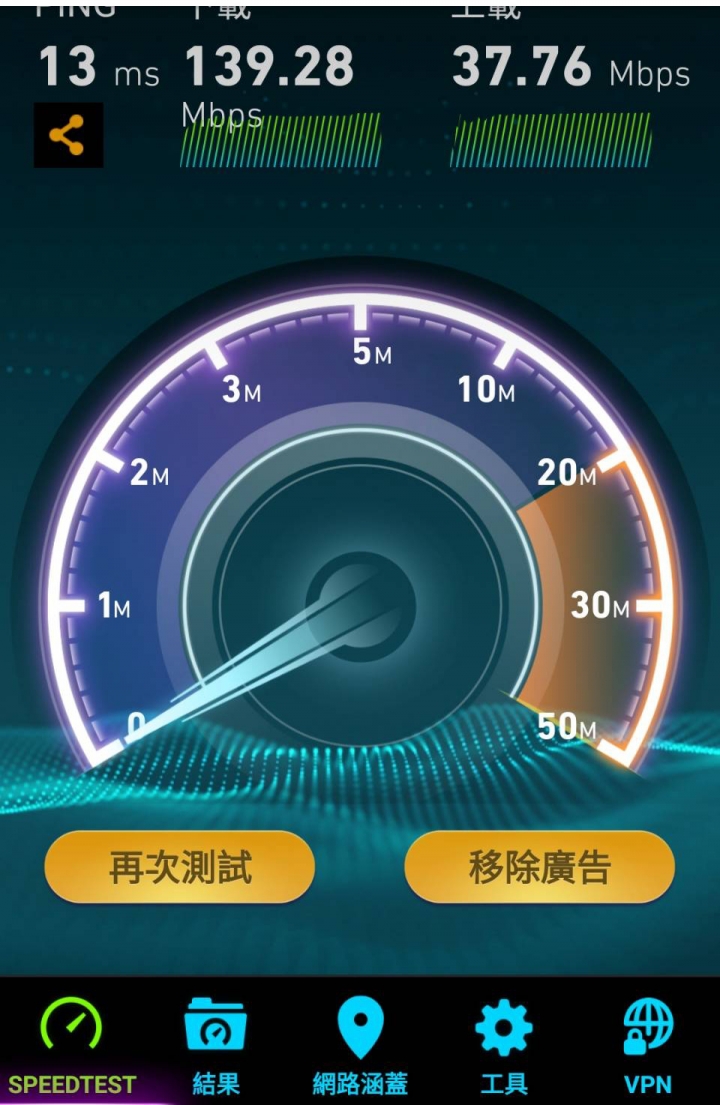The height and width of the screenshot is (1105, 720).
Task: Share the speed test result
Action: (68, 135)
